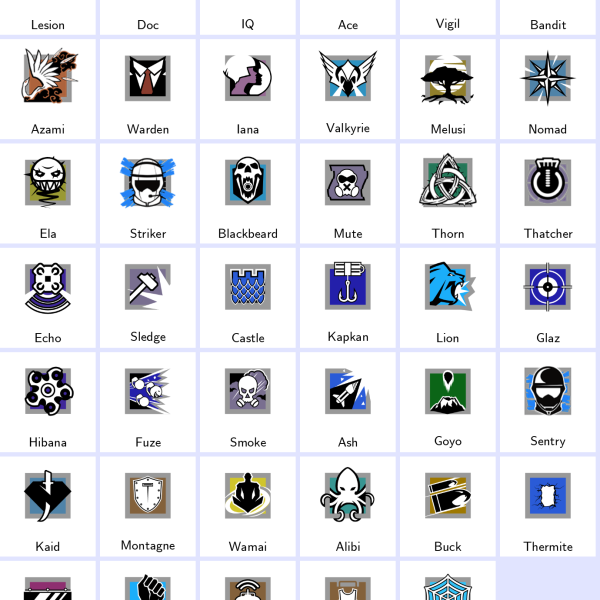Viewport: 600px width, 600px height.
Task: Pick the Ela operator tile
Action: (48, 192)
